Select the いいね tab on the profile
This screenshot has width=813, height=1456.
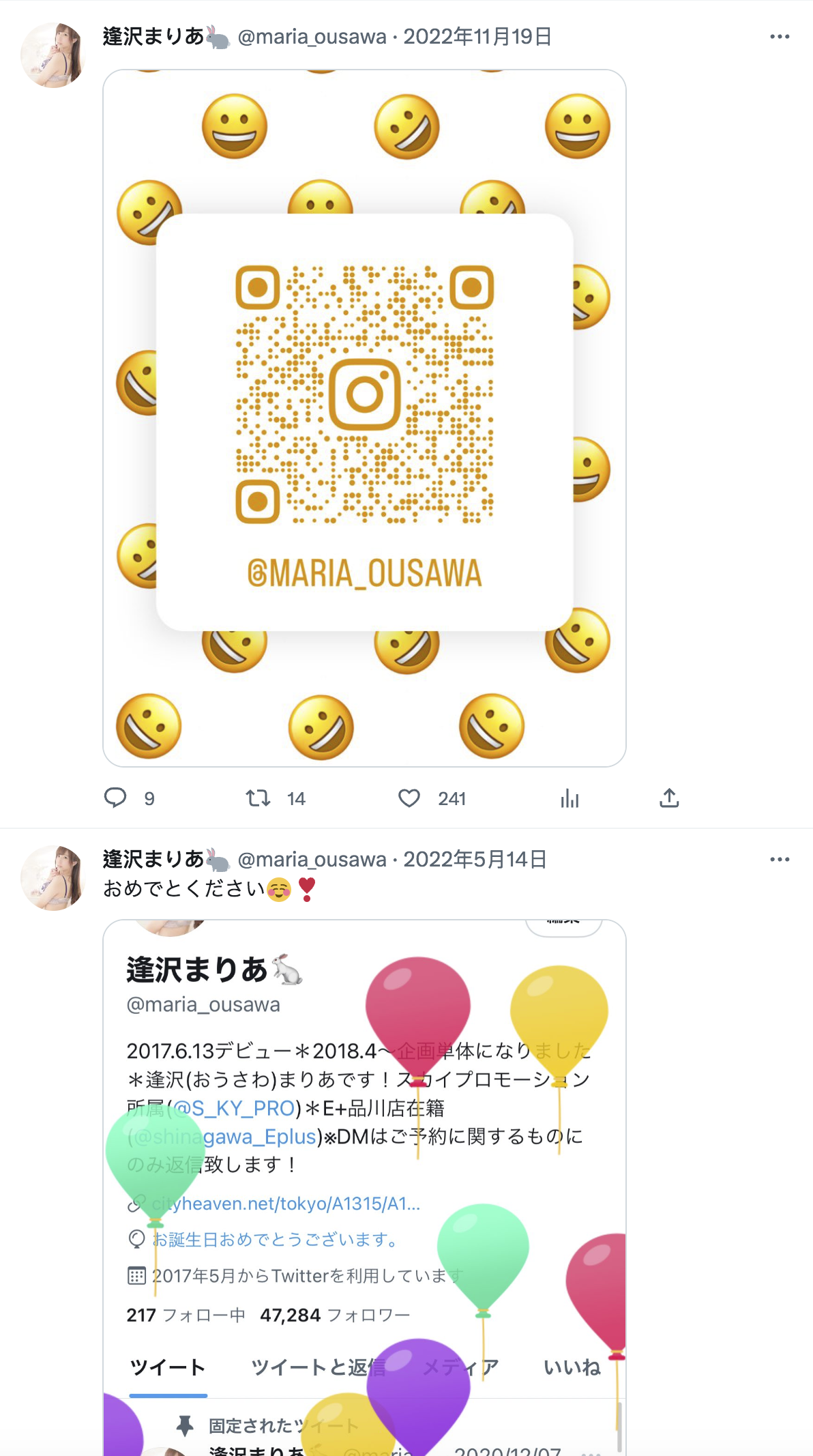tap(574, 1367)
